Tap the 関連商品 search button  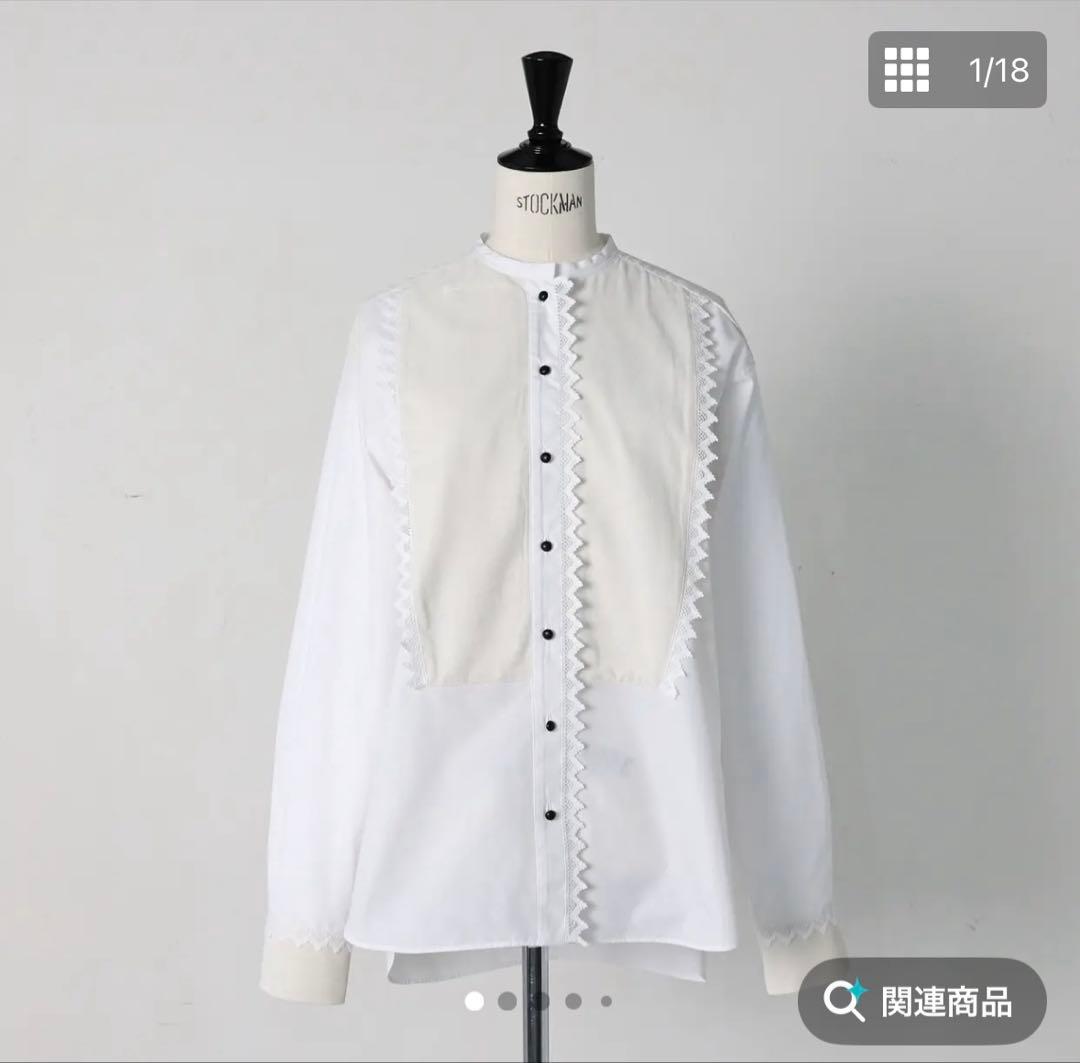point(921,1001)
